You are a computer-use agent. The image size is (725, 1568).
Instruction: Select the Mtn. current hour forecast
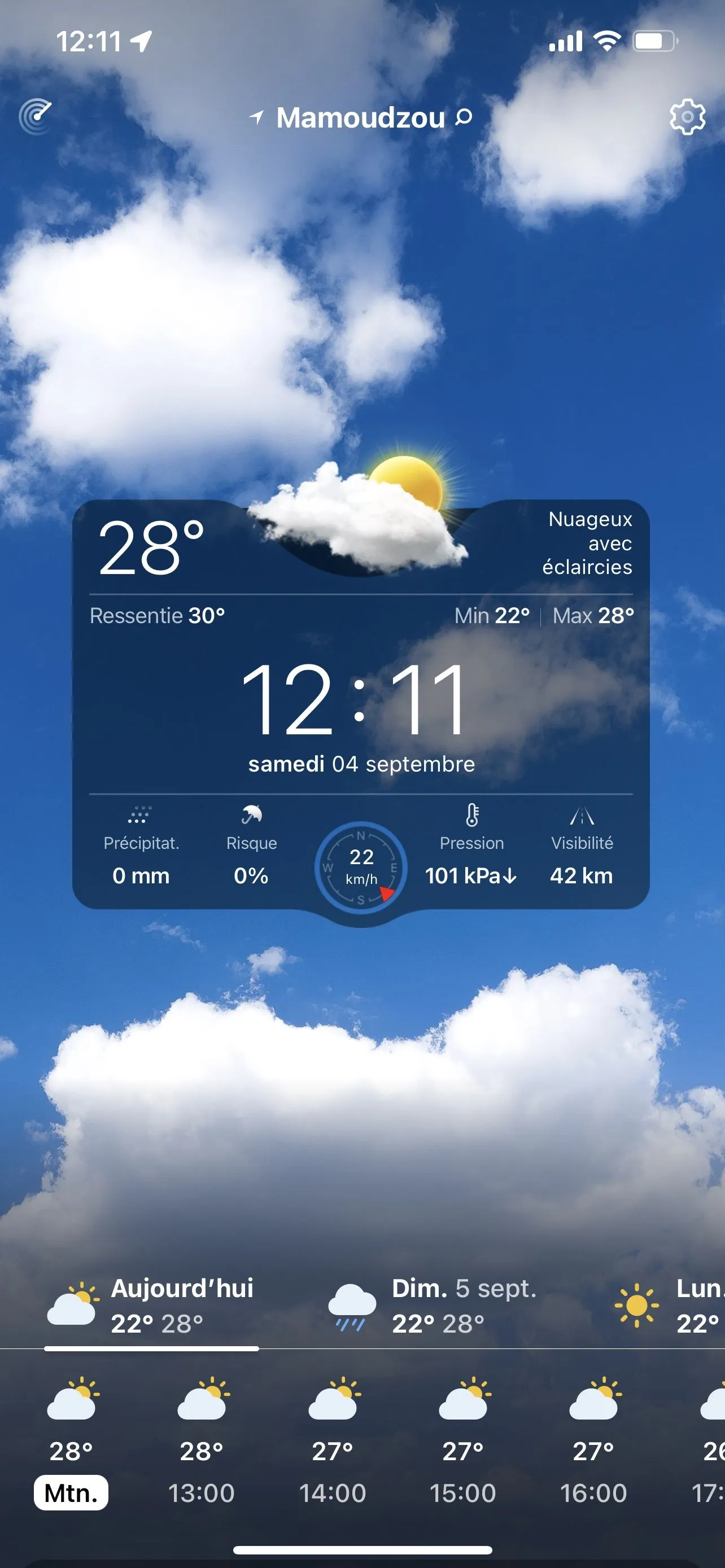(71, 1443)
